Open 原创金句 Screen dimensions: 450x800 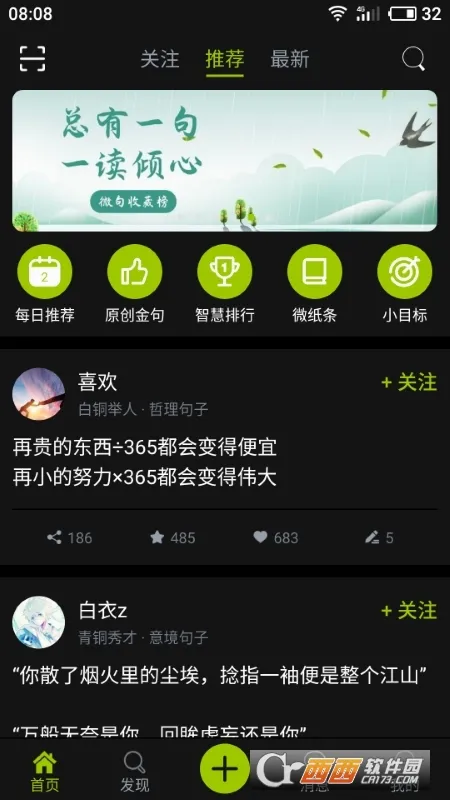coord(135,284)
